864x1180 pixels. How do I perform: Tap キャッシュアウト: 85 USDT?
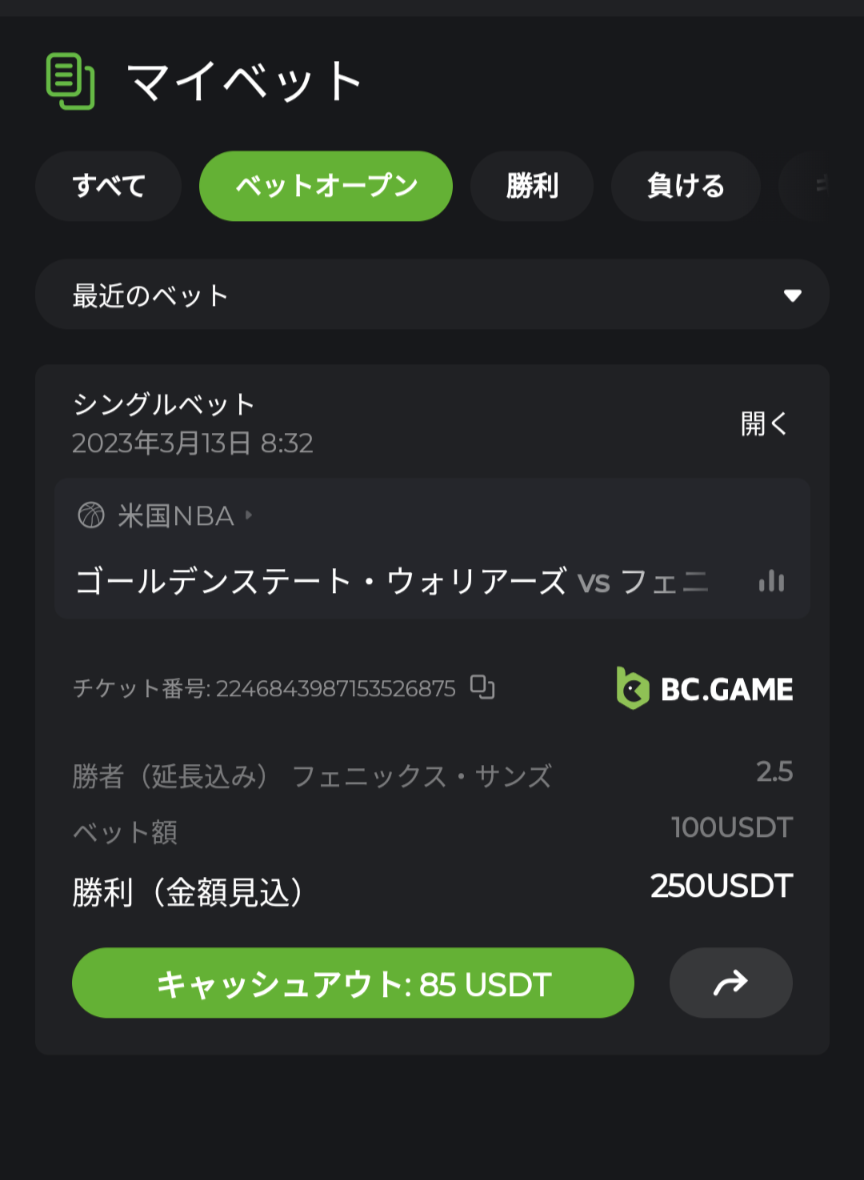353,984
